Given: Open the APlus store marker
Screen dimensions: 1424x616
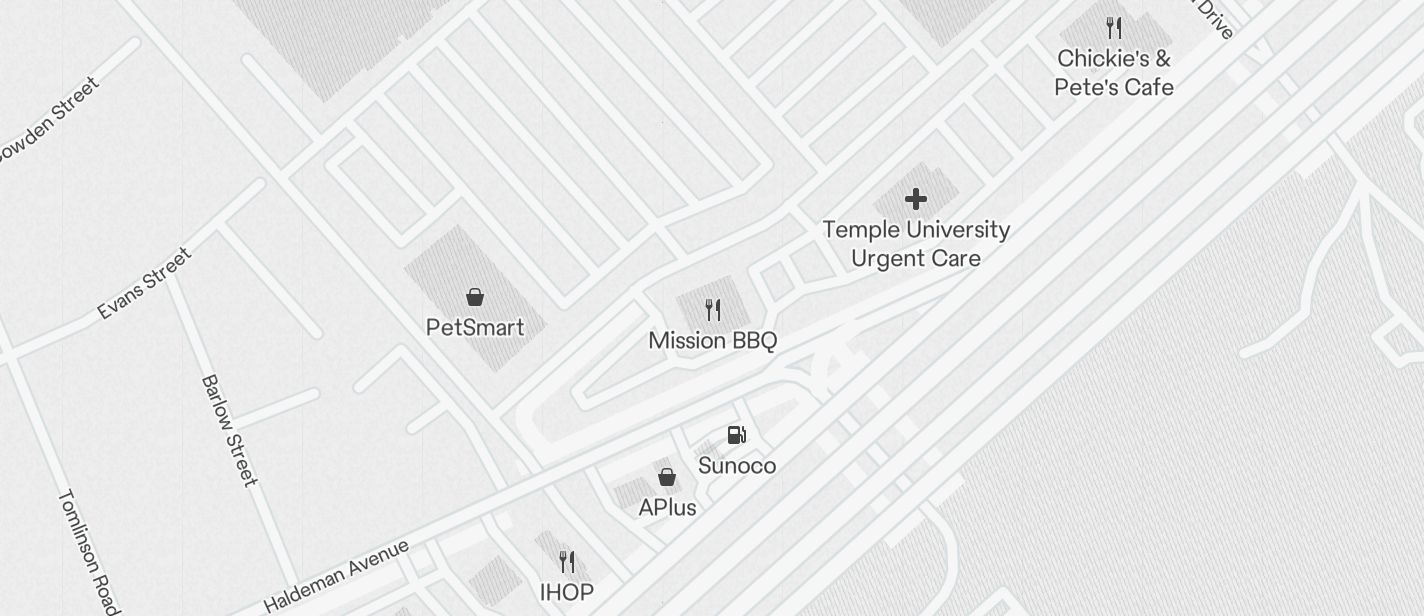Looking at the screenshot, I should (667, 477).
